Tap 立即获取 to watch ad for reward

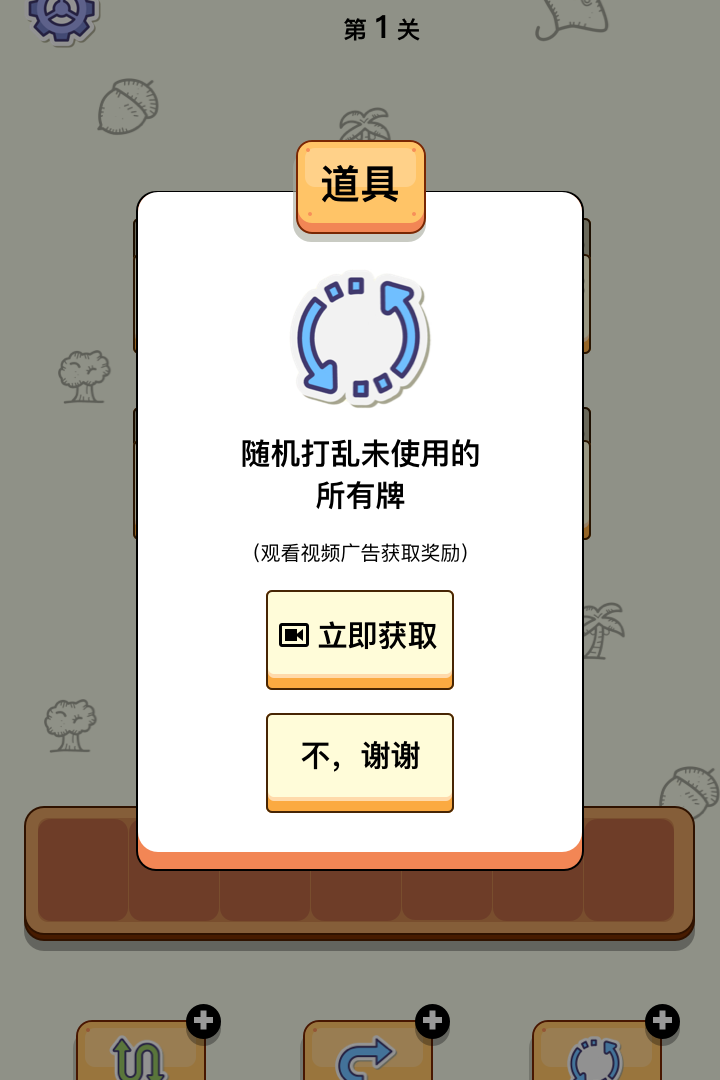[x=360, y=638]
